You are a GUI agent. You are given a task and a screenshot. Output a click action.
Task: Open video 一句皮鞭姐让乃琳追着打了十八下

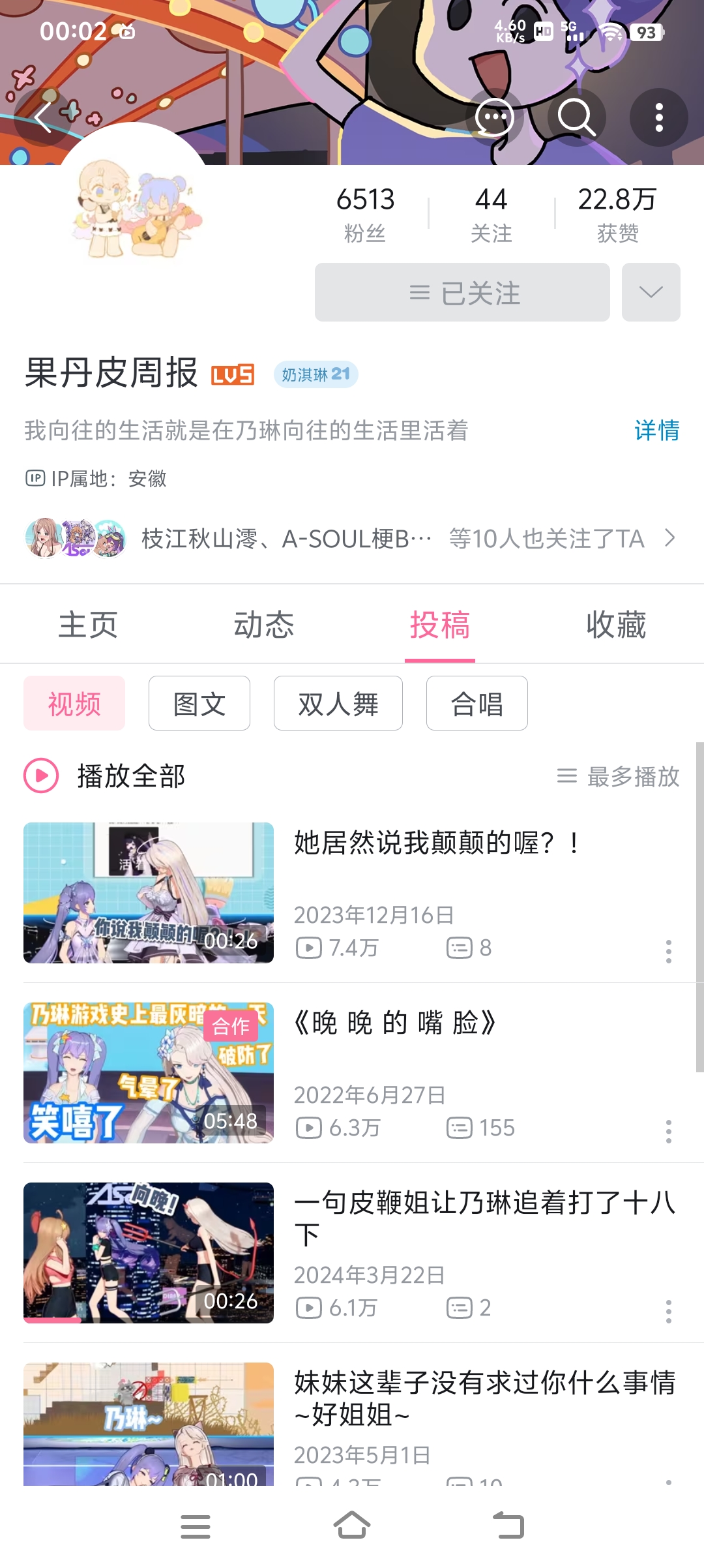click(482, 1217)
